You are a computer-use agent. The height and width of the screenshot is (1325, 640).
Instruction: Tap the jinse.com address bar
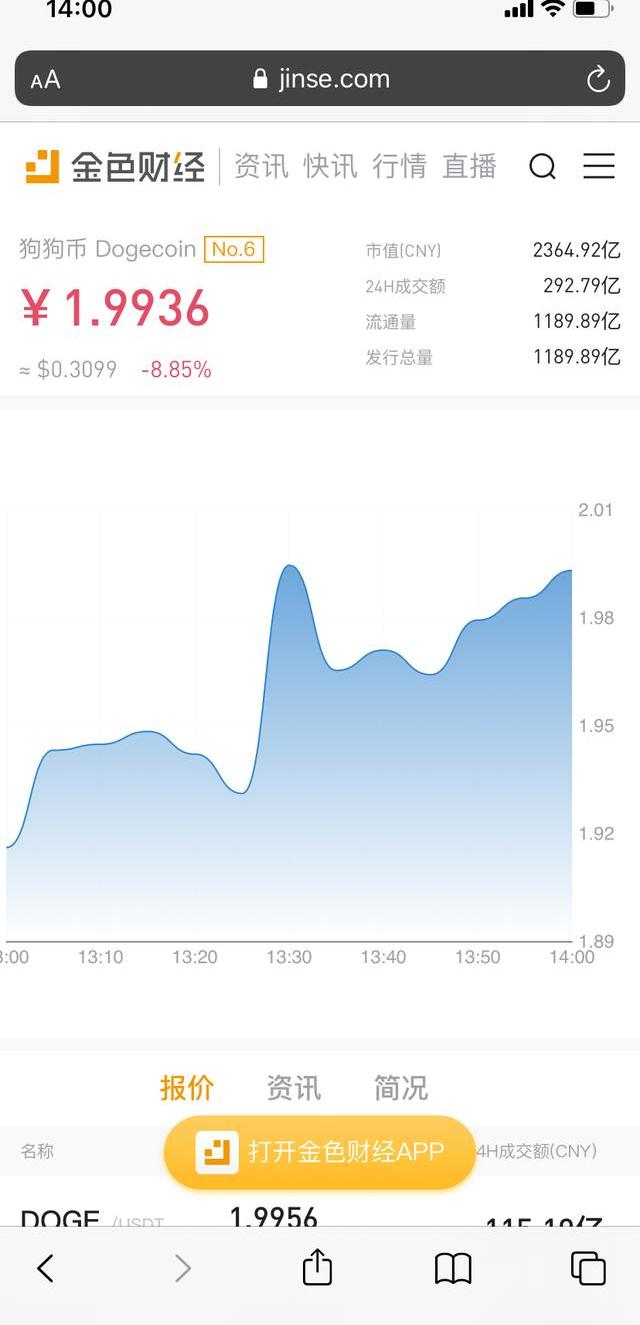320,79
